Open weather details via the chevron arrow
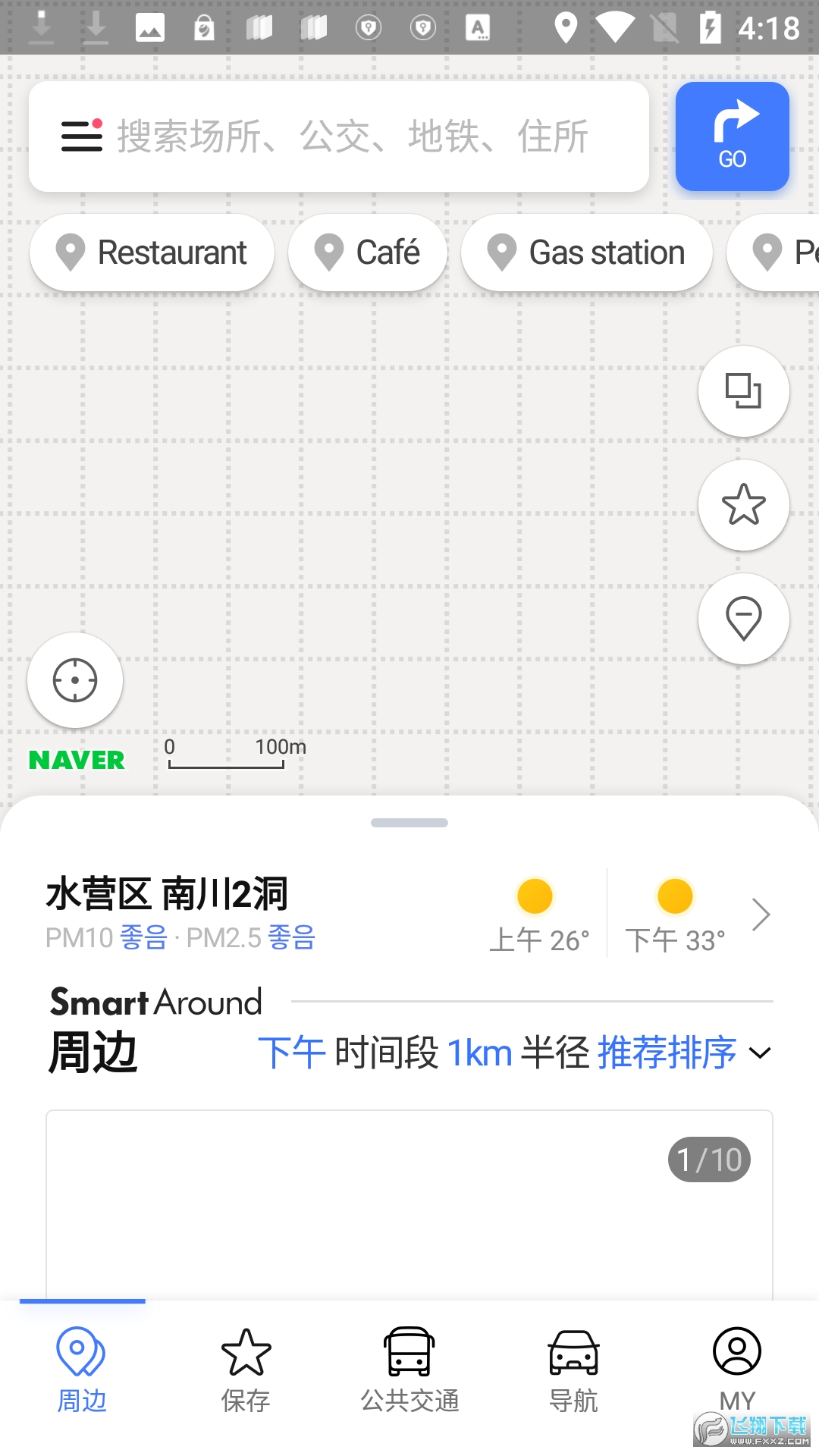This screenshot has height=1456, width=819. (x=761, y=915)
